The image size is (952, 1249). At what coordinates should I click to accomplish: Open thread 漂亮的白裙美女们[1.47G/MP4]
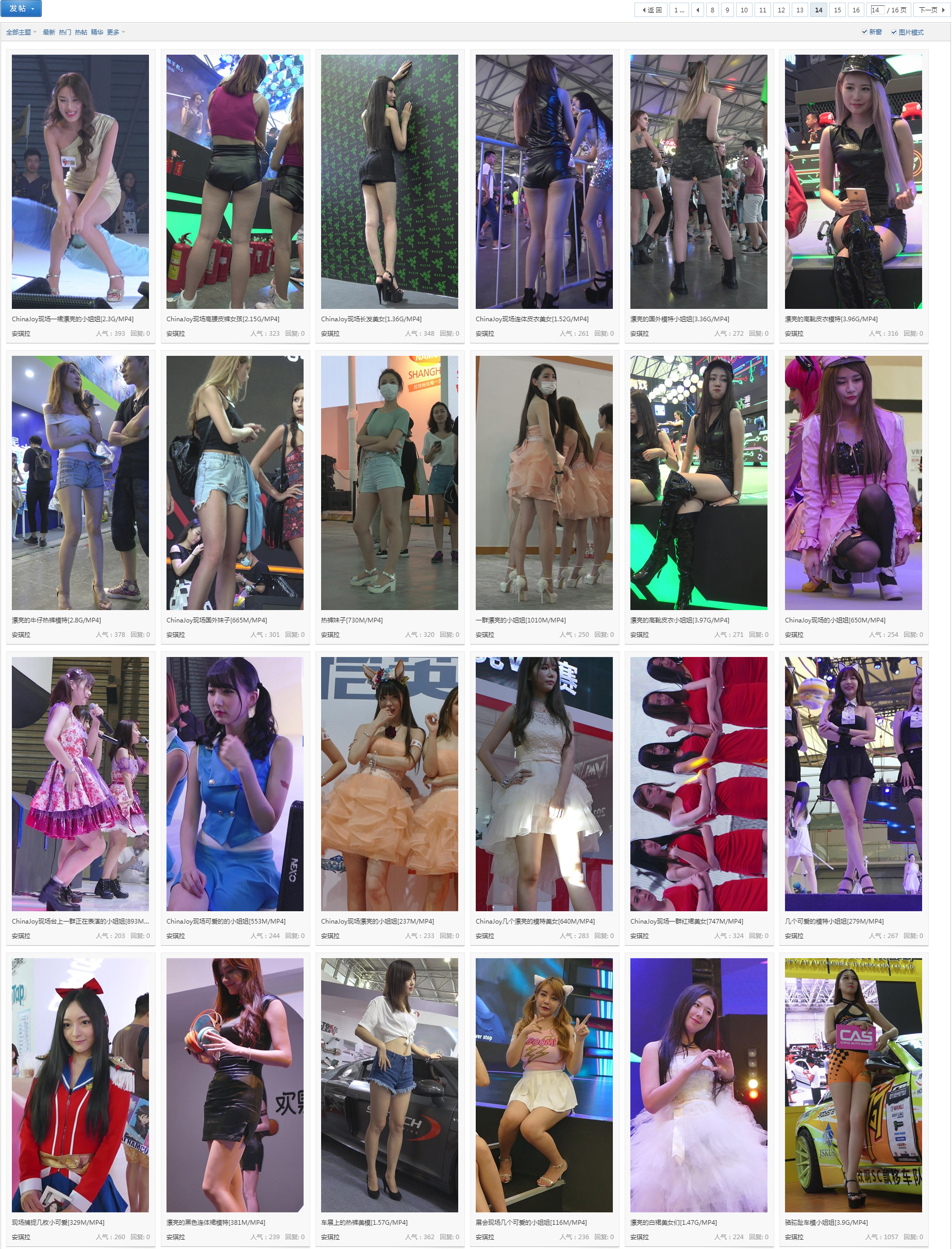[x=673, y=1222]
